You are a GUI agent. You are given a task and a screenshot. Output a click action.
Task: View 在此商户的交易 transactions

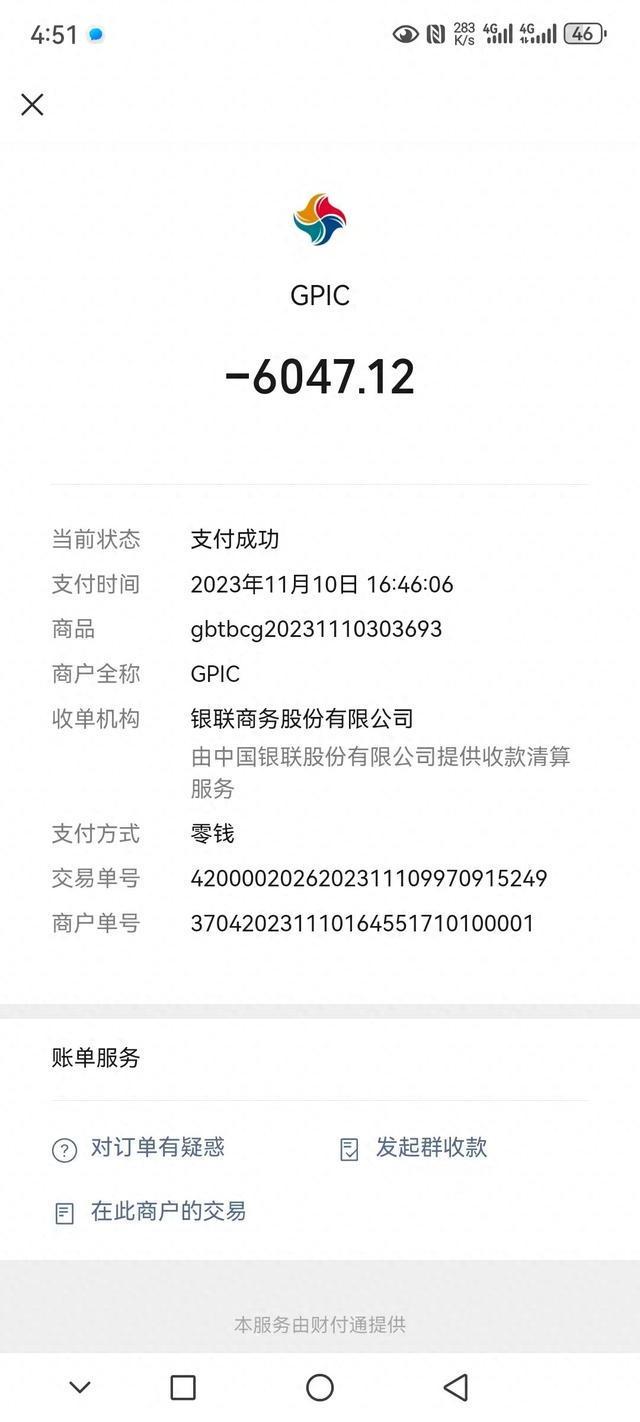coord(149,1212)
